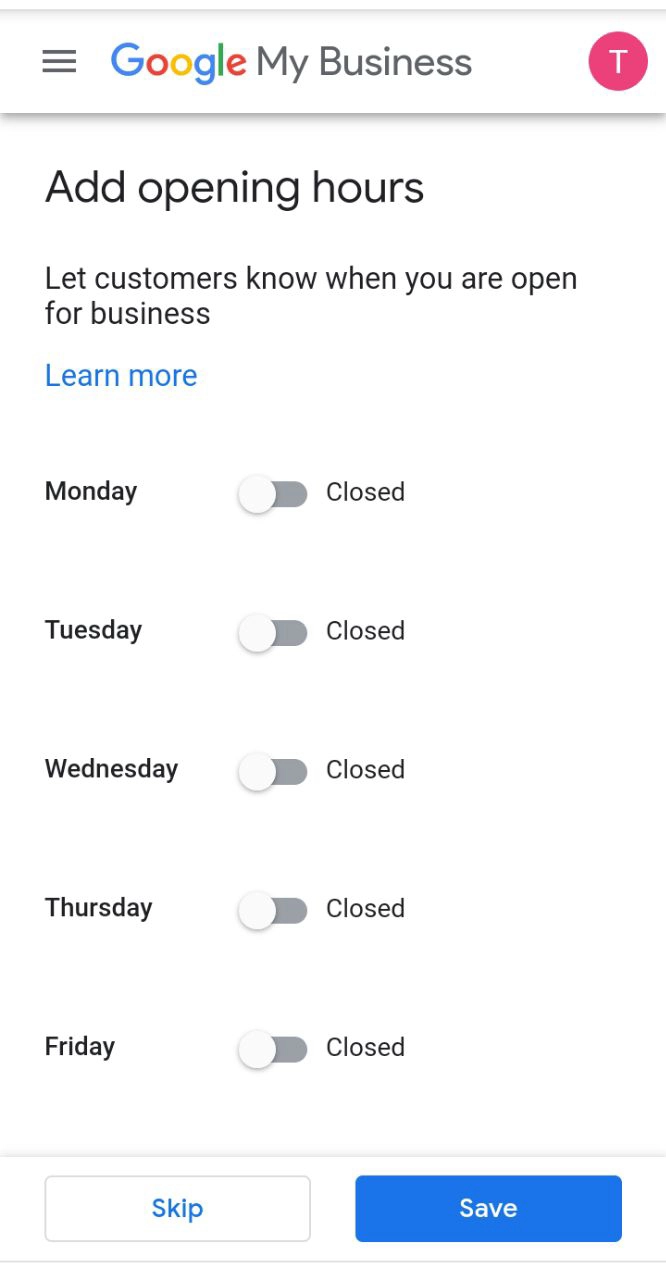Open the hamburger navigation menu
The width and height of the screenshot is (666, 1280).
pos(59,62)
